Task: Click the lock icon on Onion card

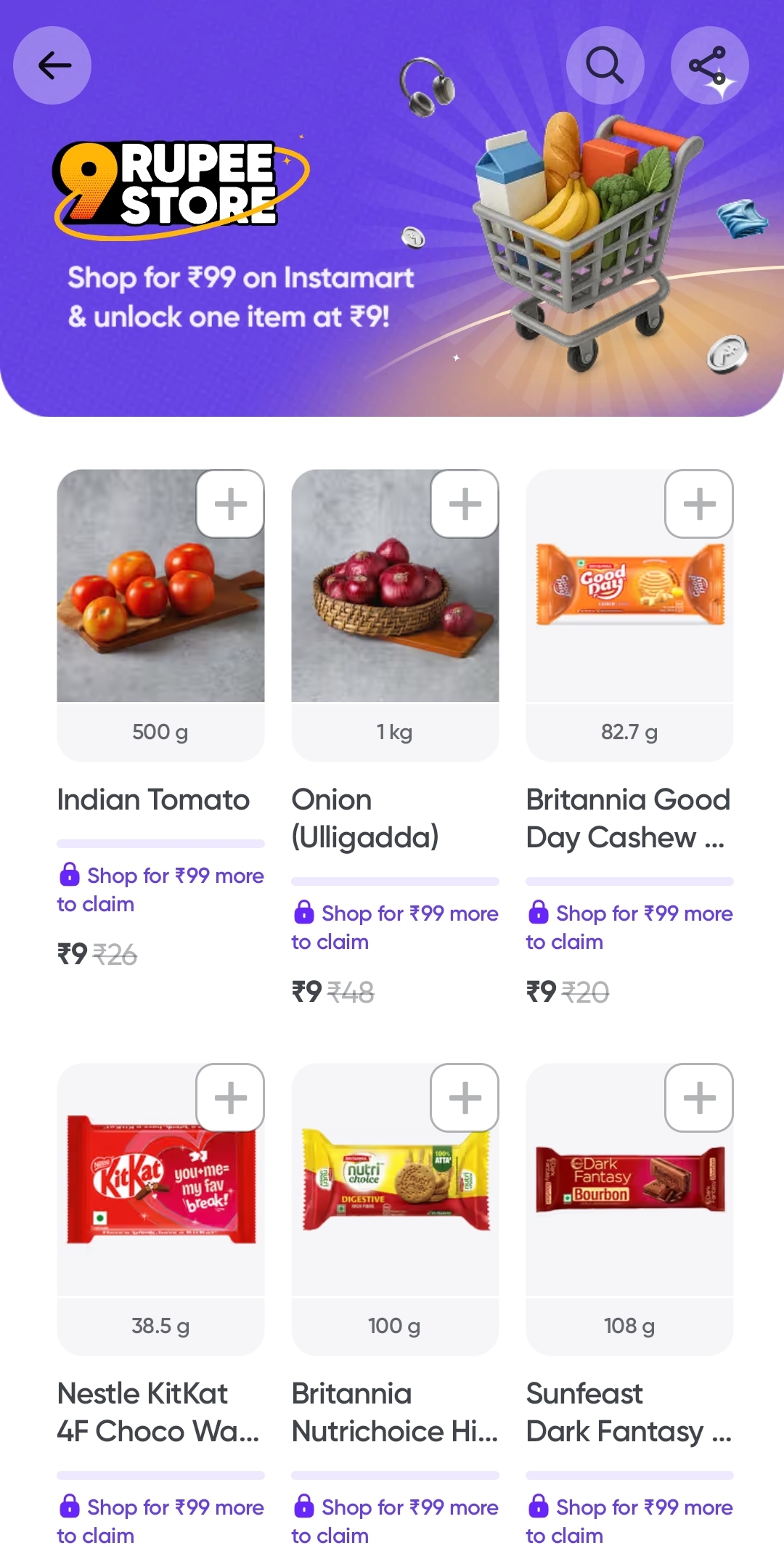Action: coord(304,913)
